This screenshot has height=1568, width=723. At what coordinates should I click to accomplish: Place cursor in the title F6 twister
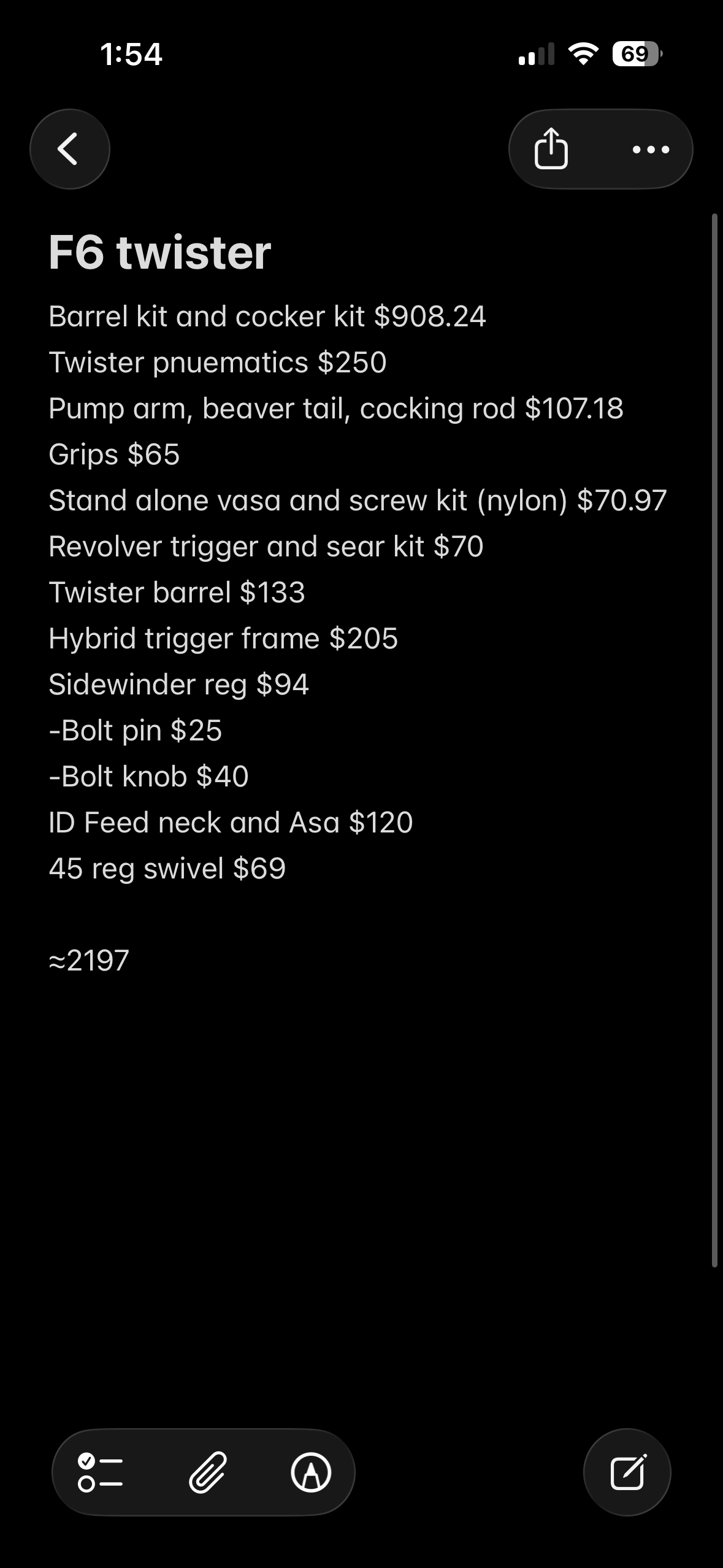[x=159, y=253]
